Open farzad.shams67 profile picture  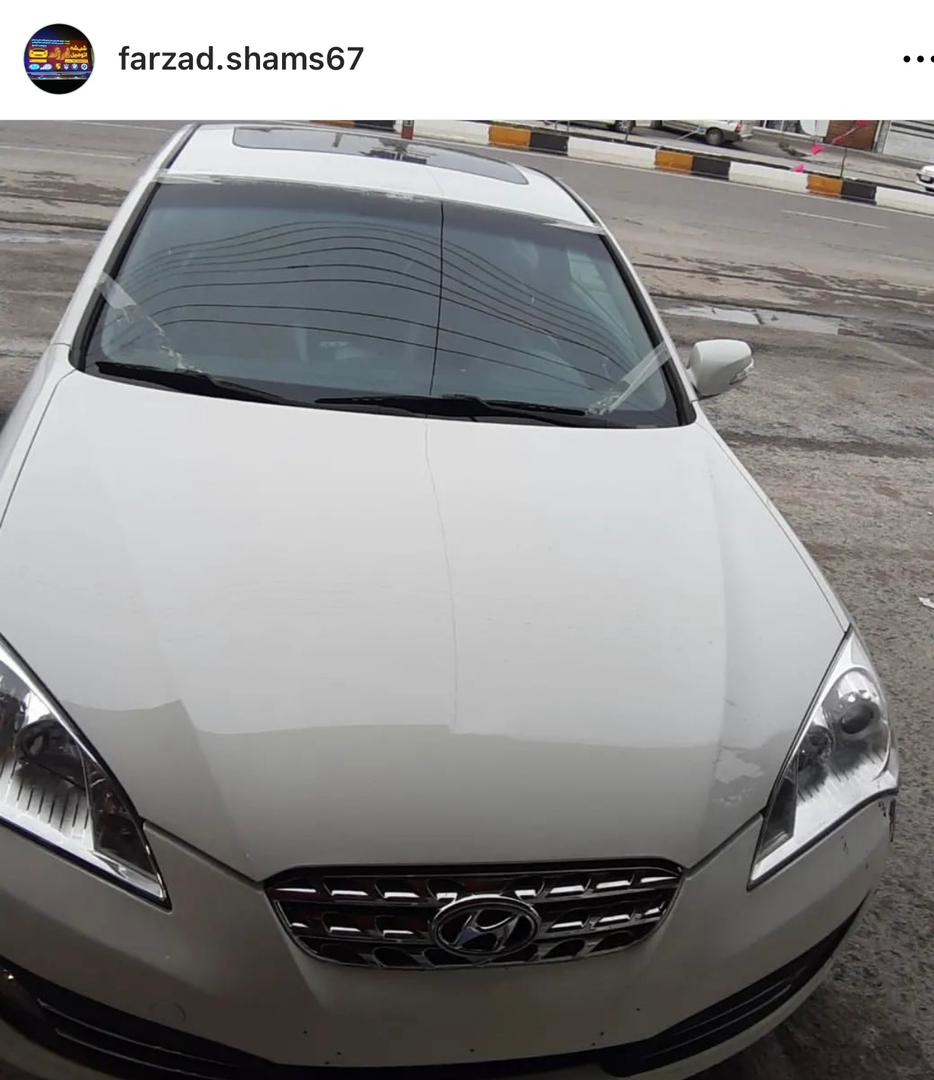pos(58,59)
